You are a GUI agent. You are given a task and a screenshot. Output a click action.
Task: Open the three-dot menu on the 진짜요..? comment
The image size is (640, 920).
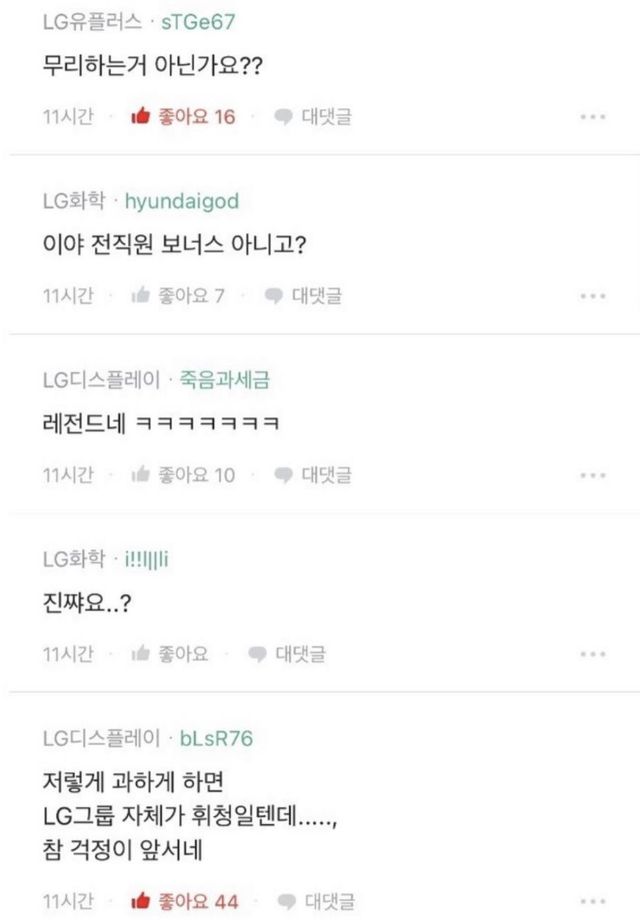pyautogui.click(x=592, y=654)
